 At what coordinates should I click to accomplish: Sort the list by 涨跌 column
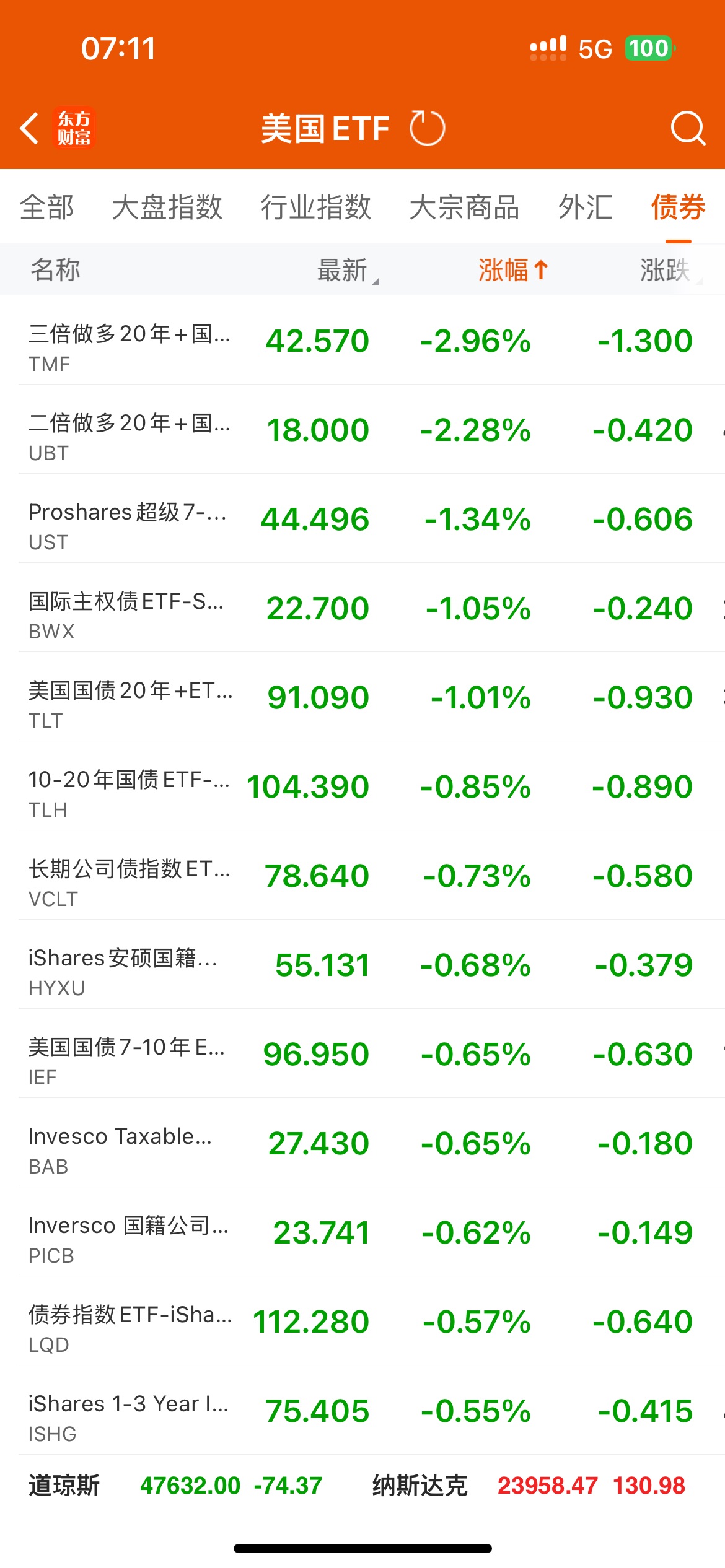pos(666,270)
